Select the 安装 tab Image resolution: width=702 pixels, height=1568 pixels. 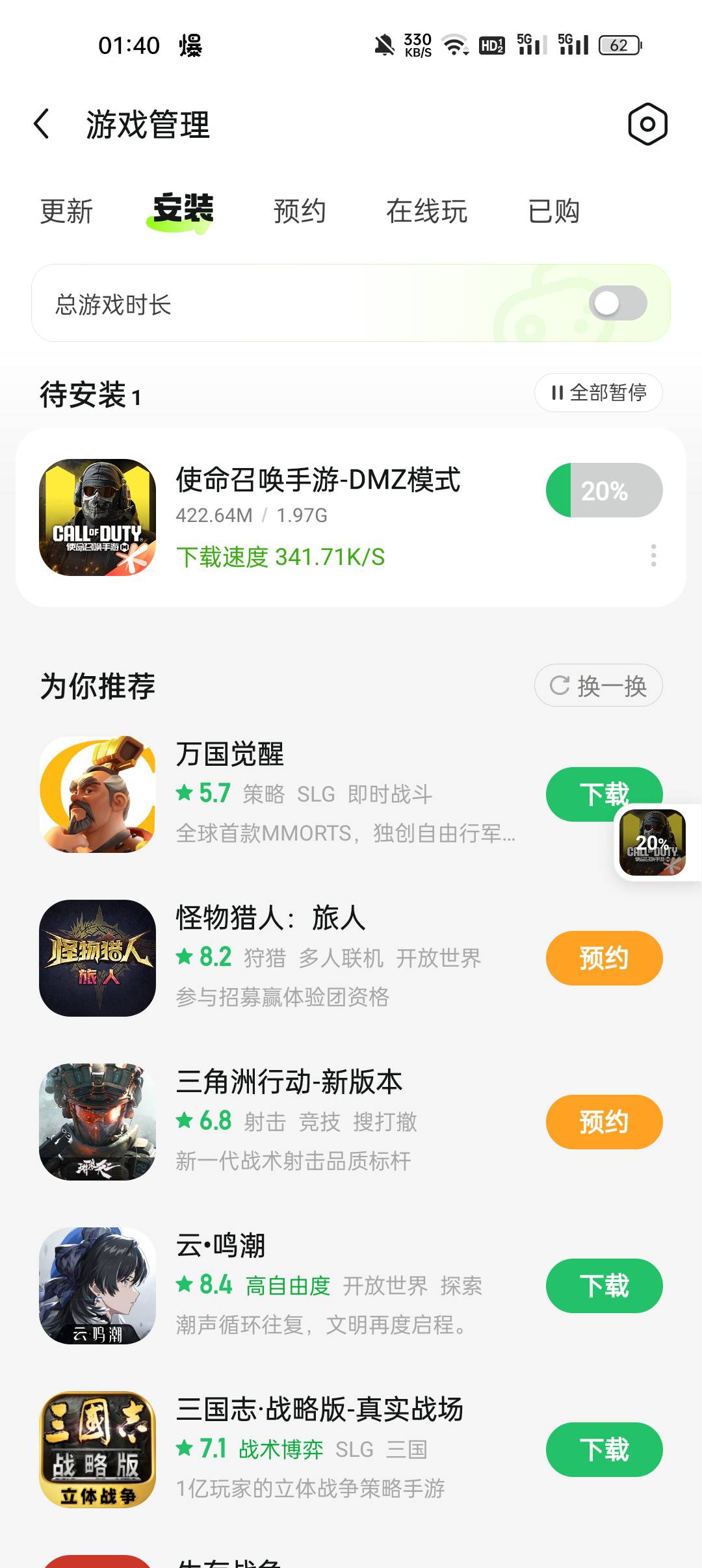point(183,210)
